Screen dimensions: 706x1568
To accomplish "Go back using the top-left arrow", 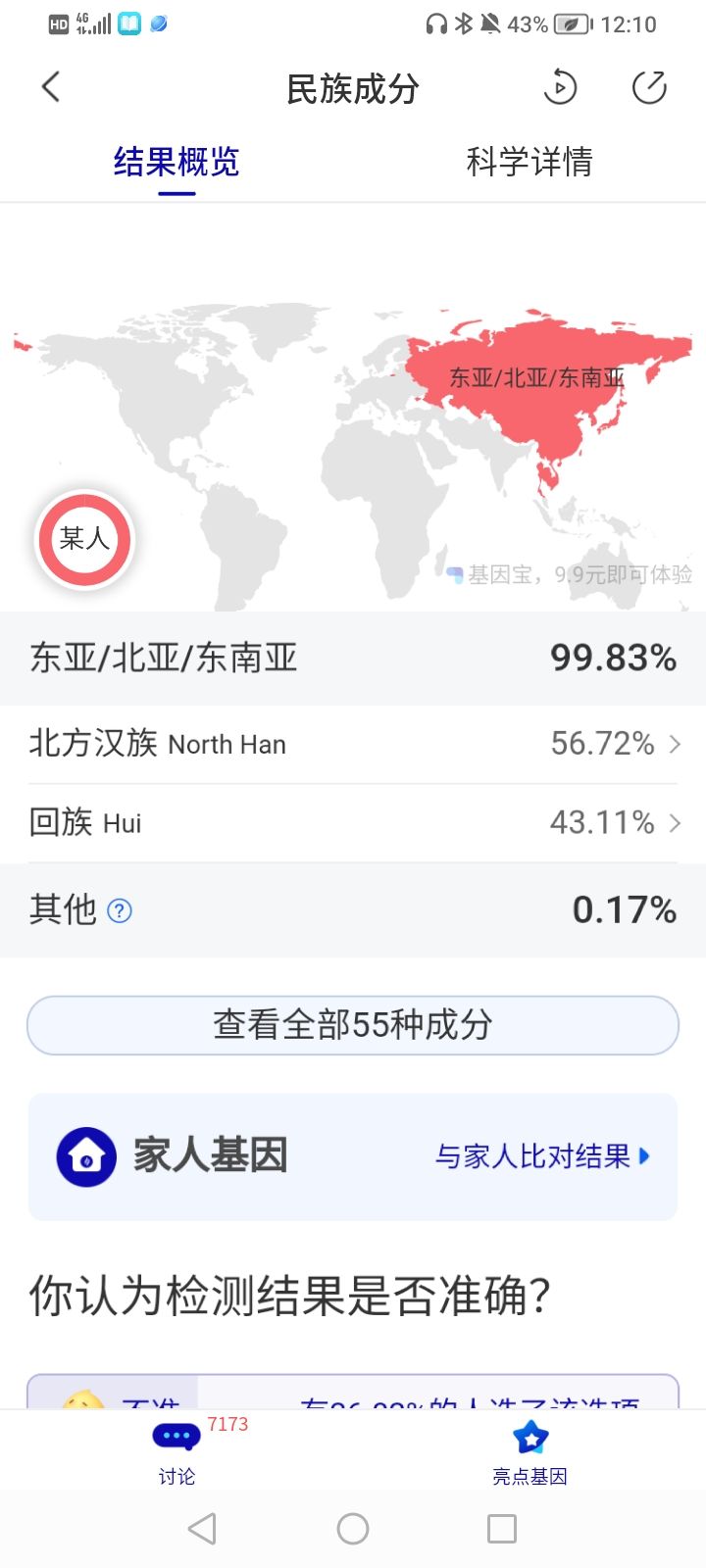I will (51, 87).
